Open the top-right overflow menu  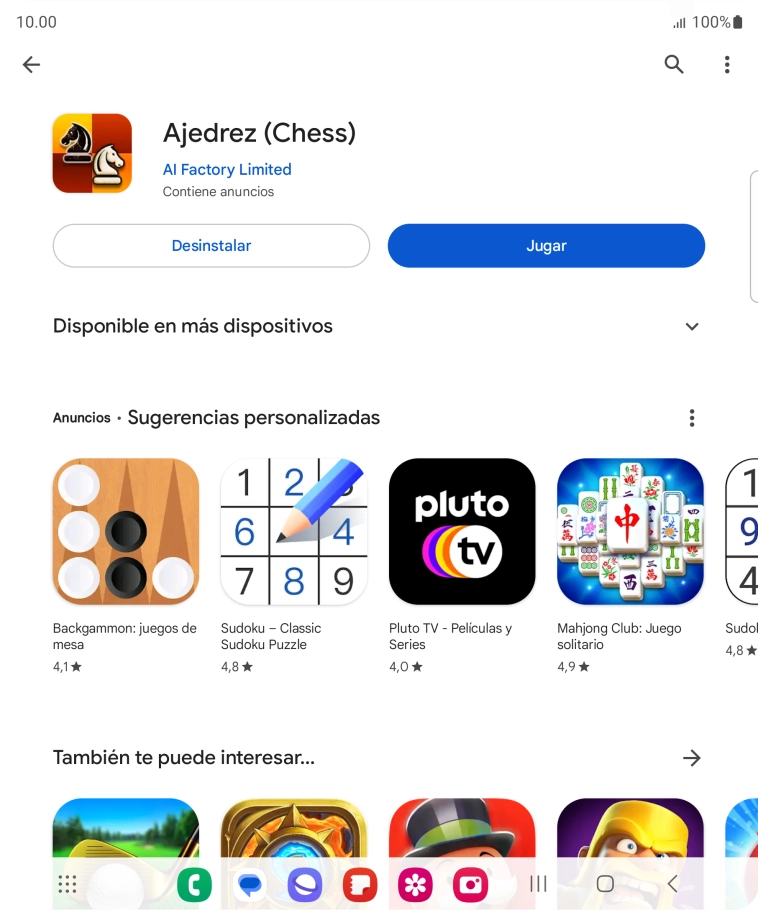pos(727,65)
